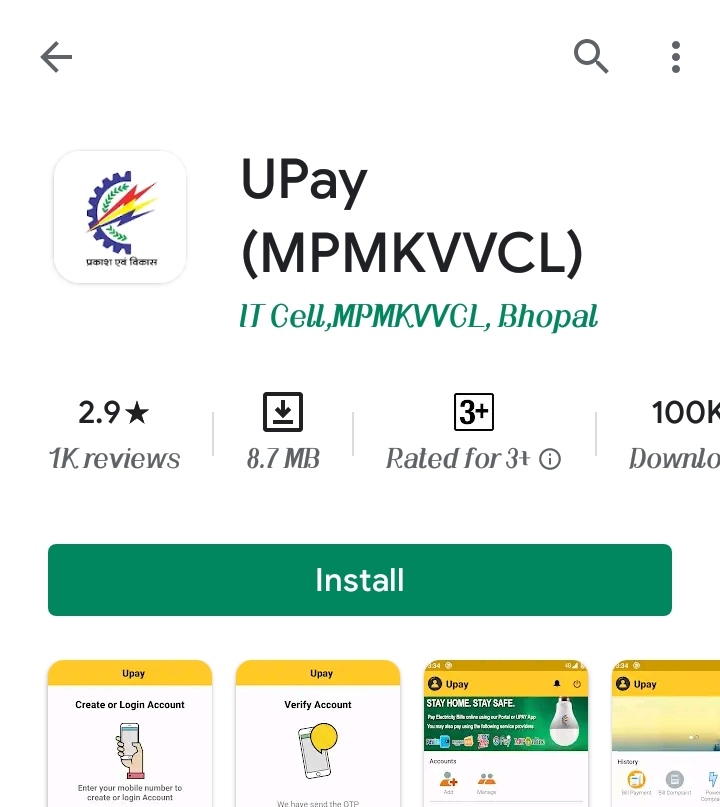Image resolution: width=720 pixels, height=807 pixels.
Task: Install the UPay (MPMKVVCL) app
Action: 360,580
